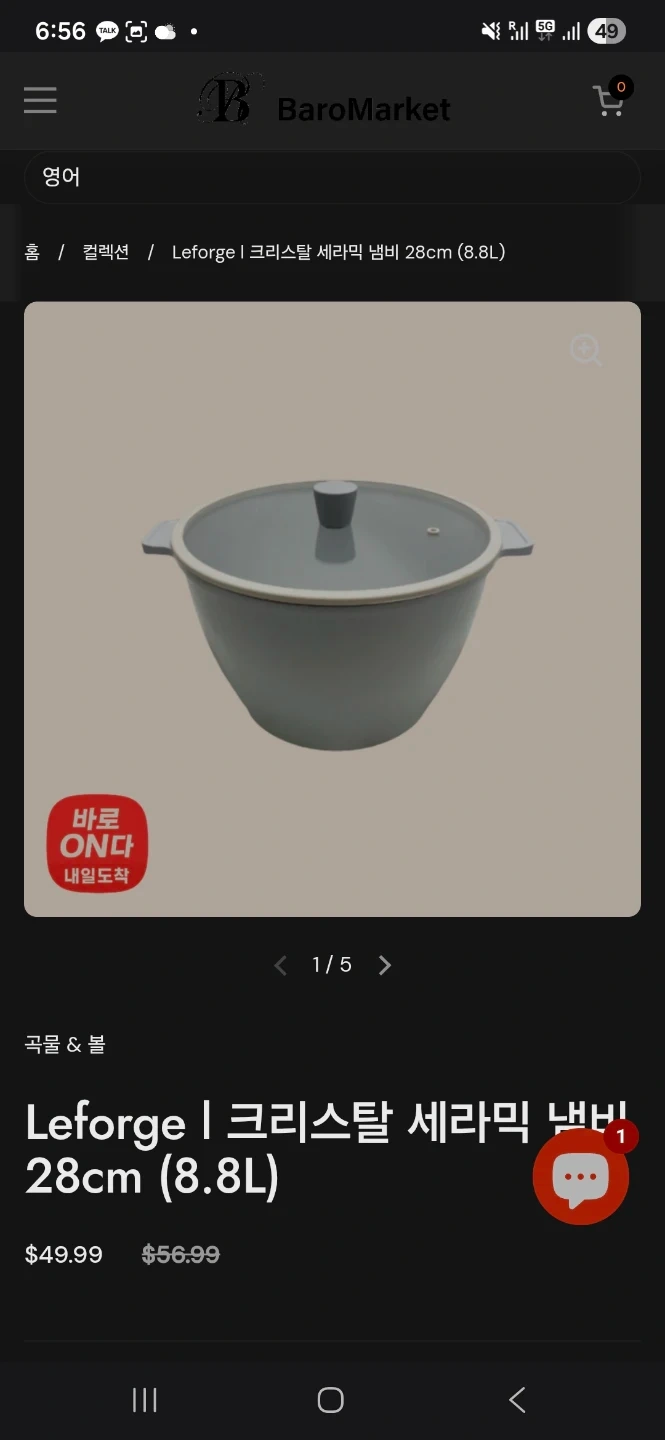
Task: Open 컬렉션 breadcrumb link
Action: click(106, 252)
